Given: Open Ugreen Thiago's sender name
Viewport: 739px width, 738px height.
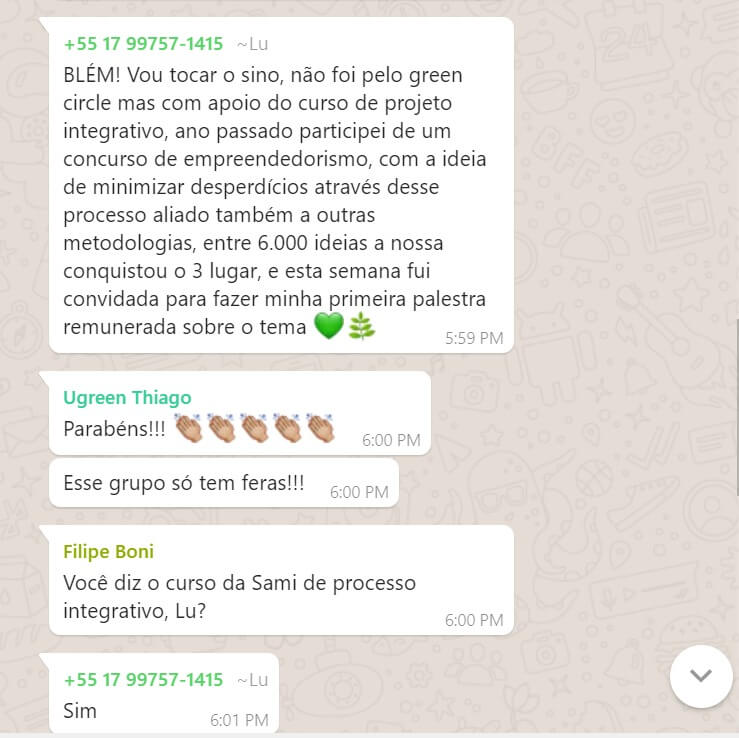Looking at the screenshot, I should click(x=127, y=397).
